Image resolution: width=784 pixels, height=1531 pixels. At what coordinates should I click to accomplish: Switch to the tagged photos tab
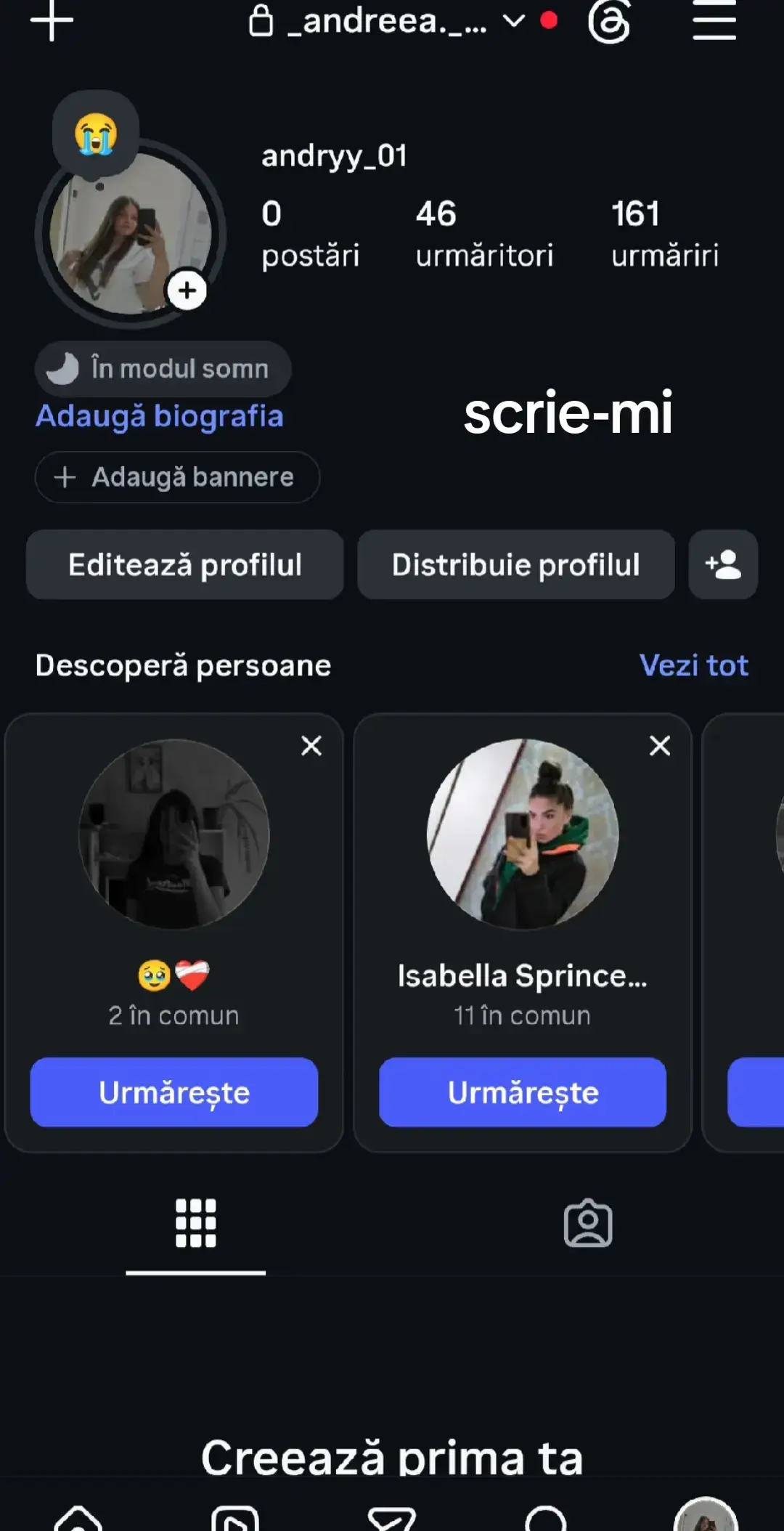click(x=588, y=1223)
